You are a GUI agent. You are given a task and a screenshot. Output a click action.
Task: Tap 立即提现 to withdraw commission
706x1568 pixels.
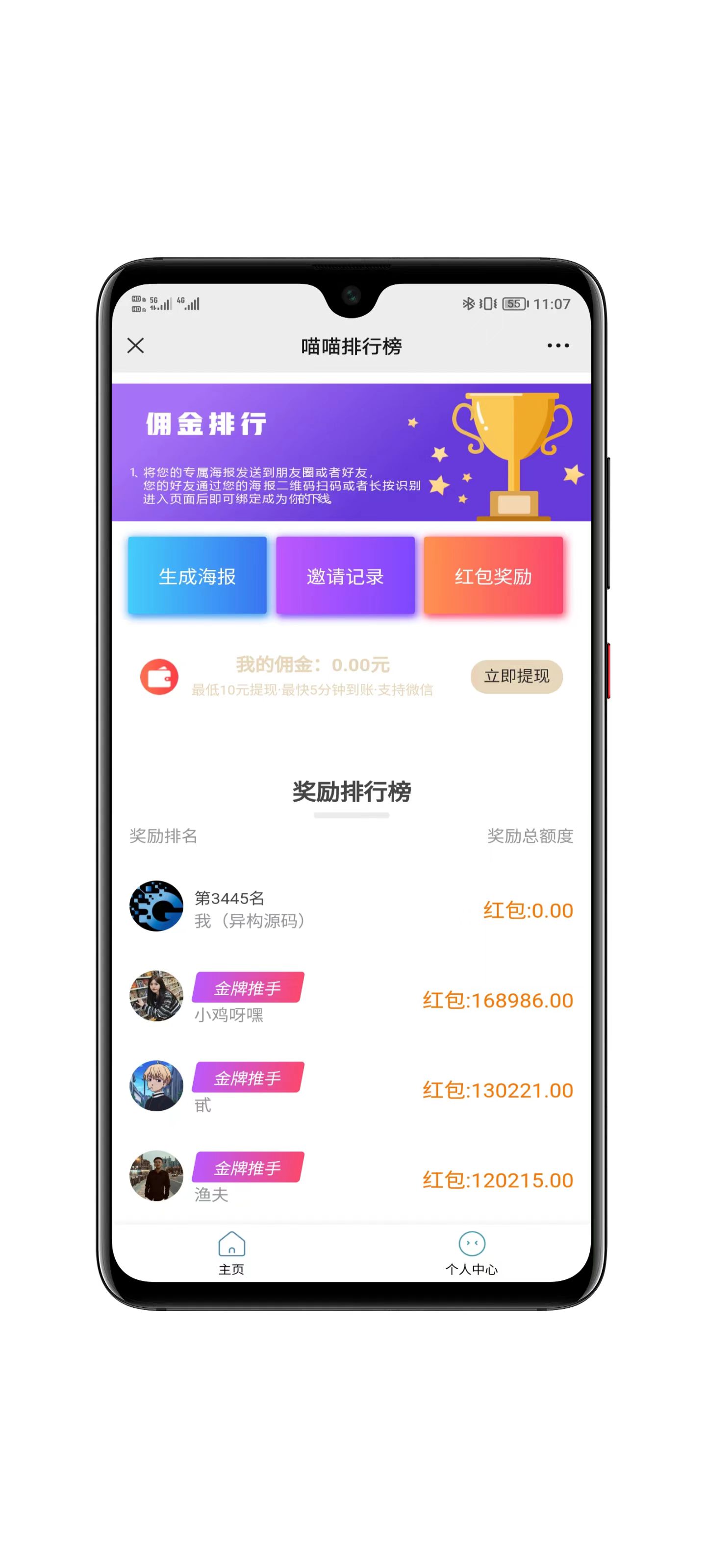516,676
